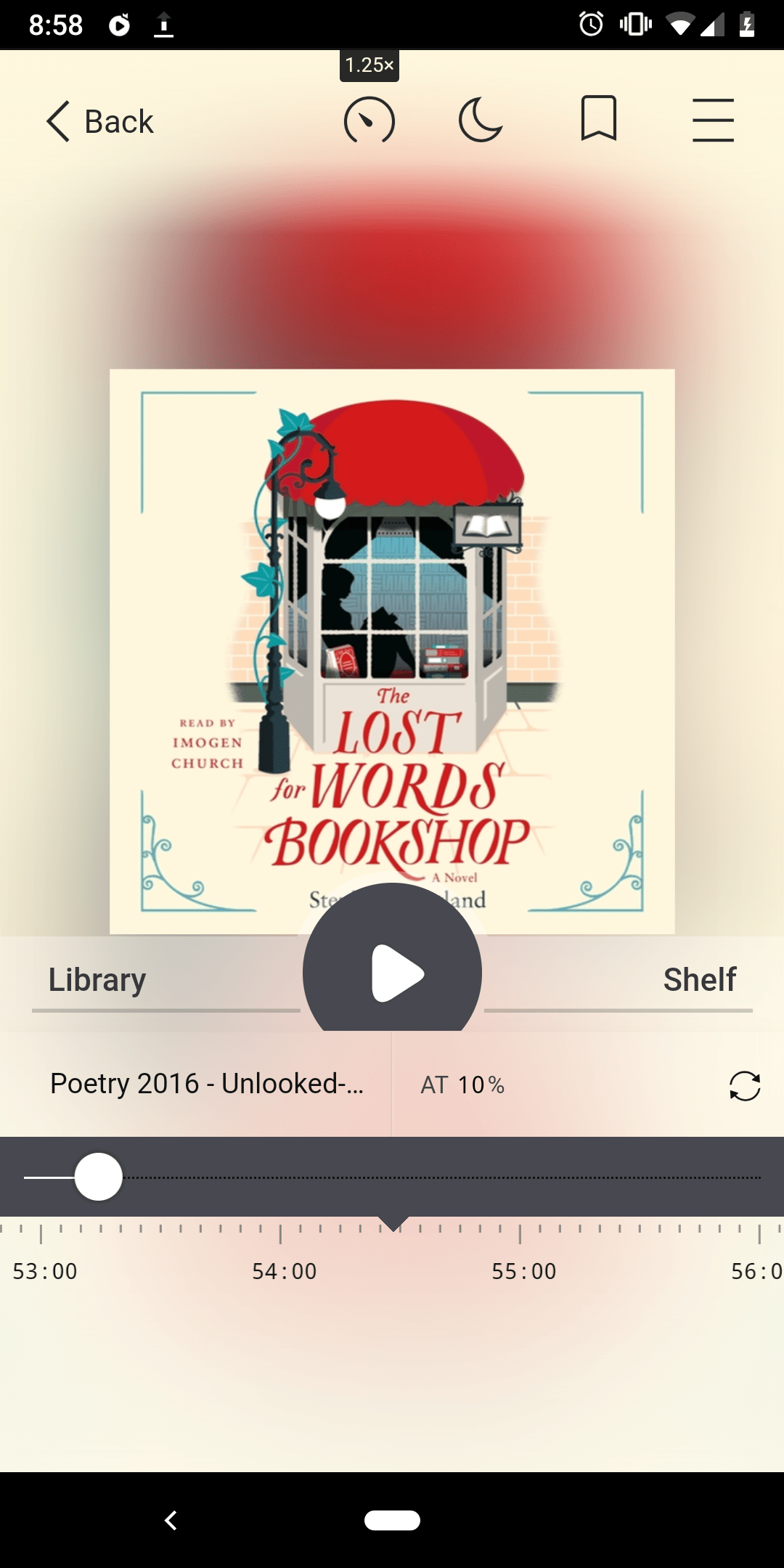Open the sleep timer moon icon
This screenshot has height=1568, width=784.
(481, 120)
